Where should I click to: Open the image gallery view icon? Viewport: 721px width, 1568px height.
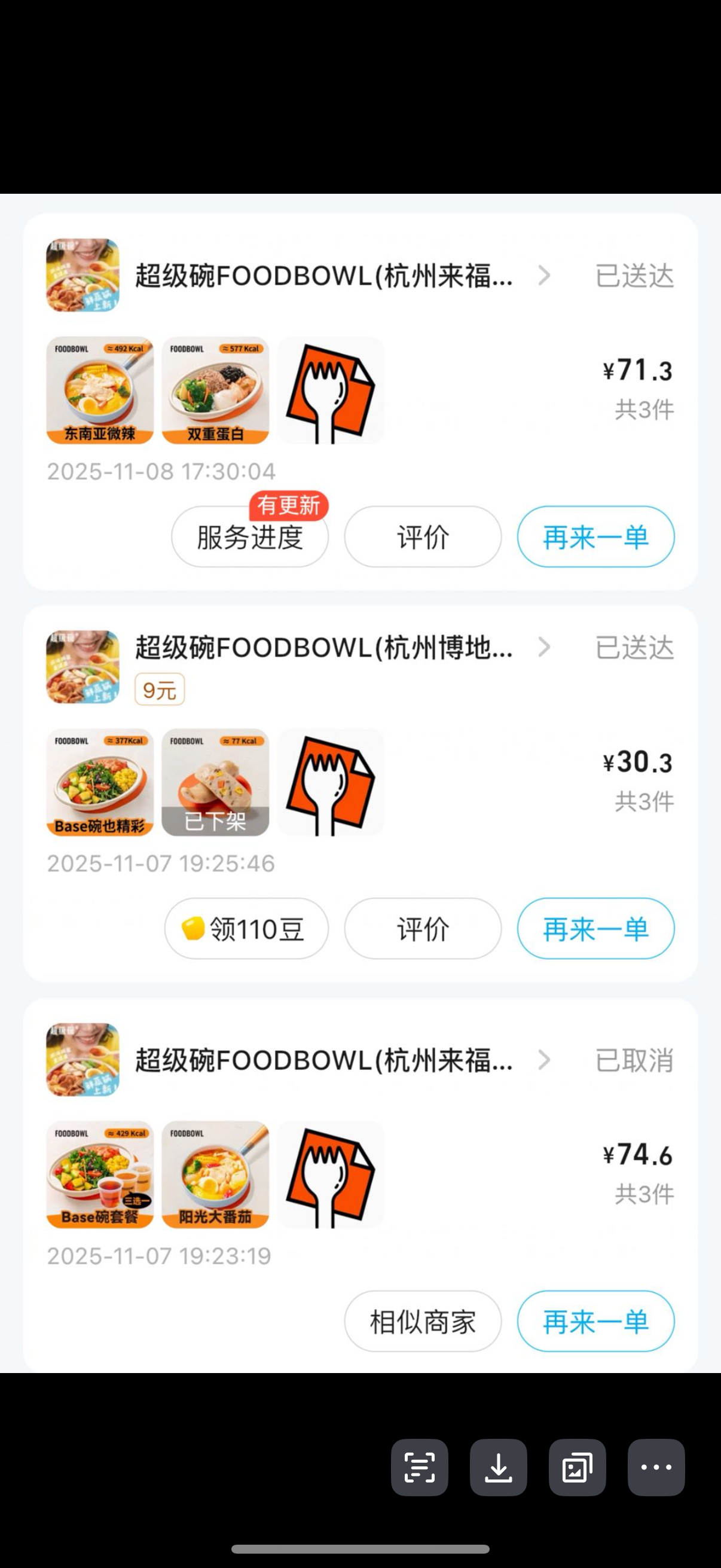tap(577, 1467)
